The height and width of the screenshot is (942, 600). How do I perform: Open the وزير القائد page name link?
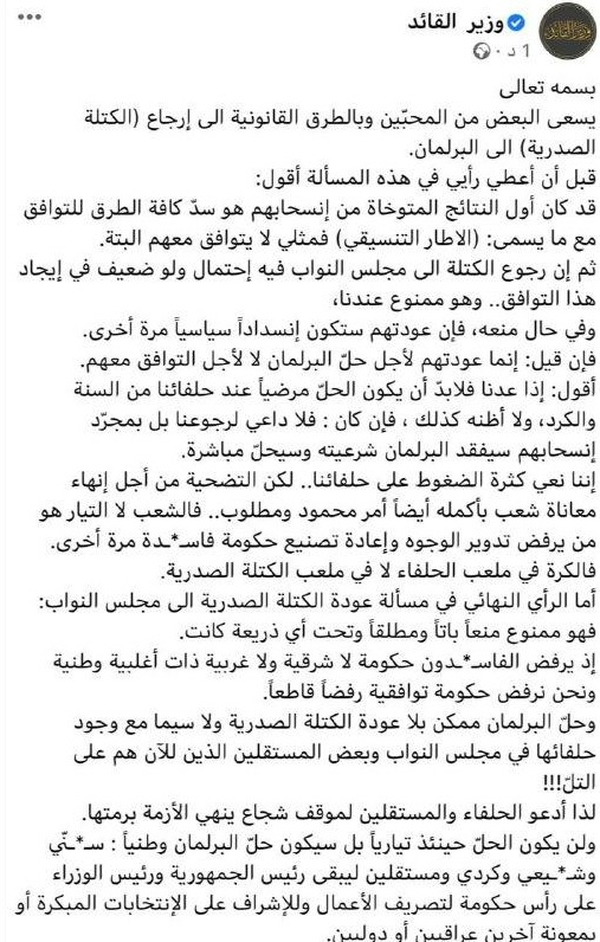[476, 19]
